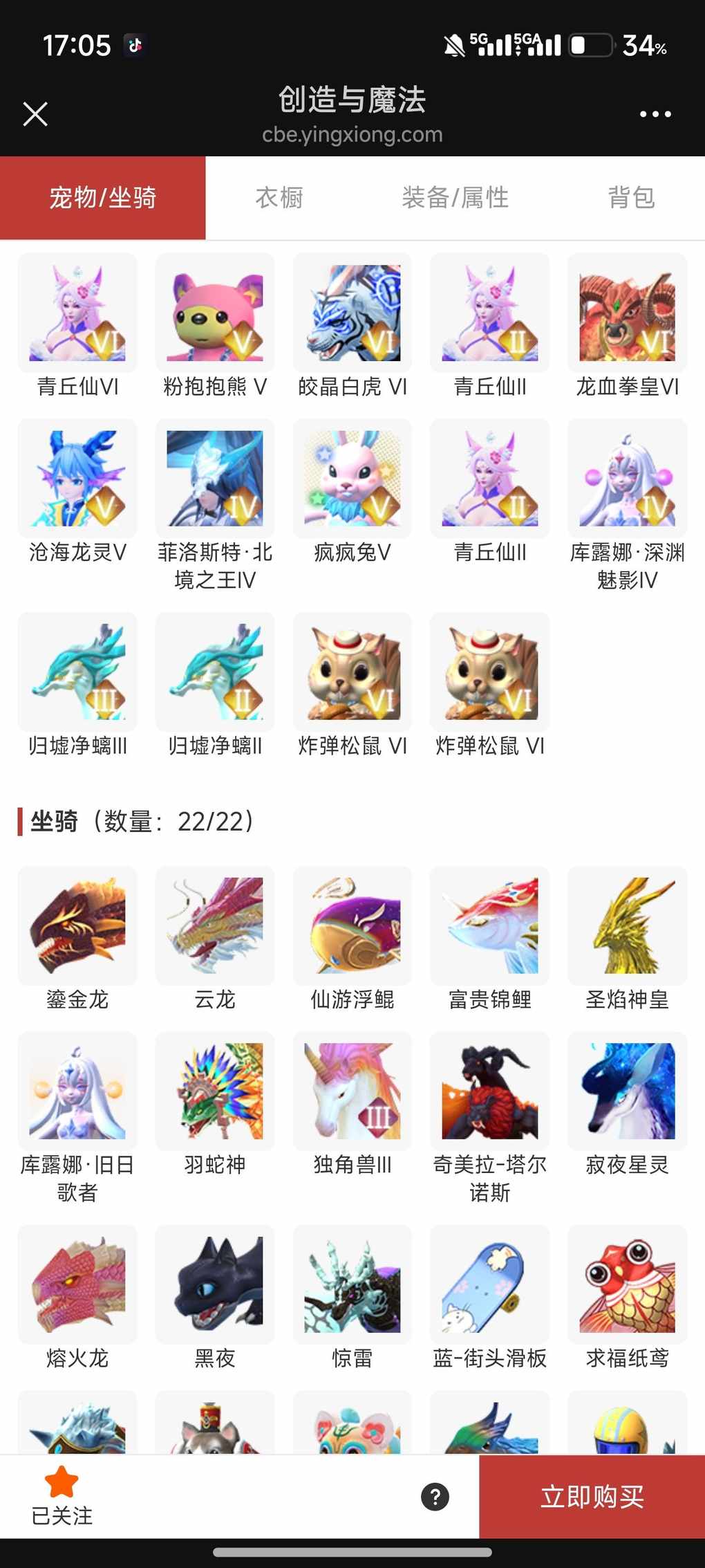
Task: Switch to the 衣橱 tab
Action: tap(279, 198)
